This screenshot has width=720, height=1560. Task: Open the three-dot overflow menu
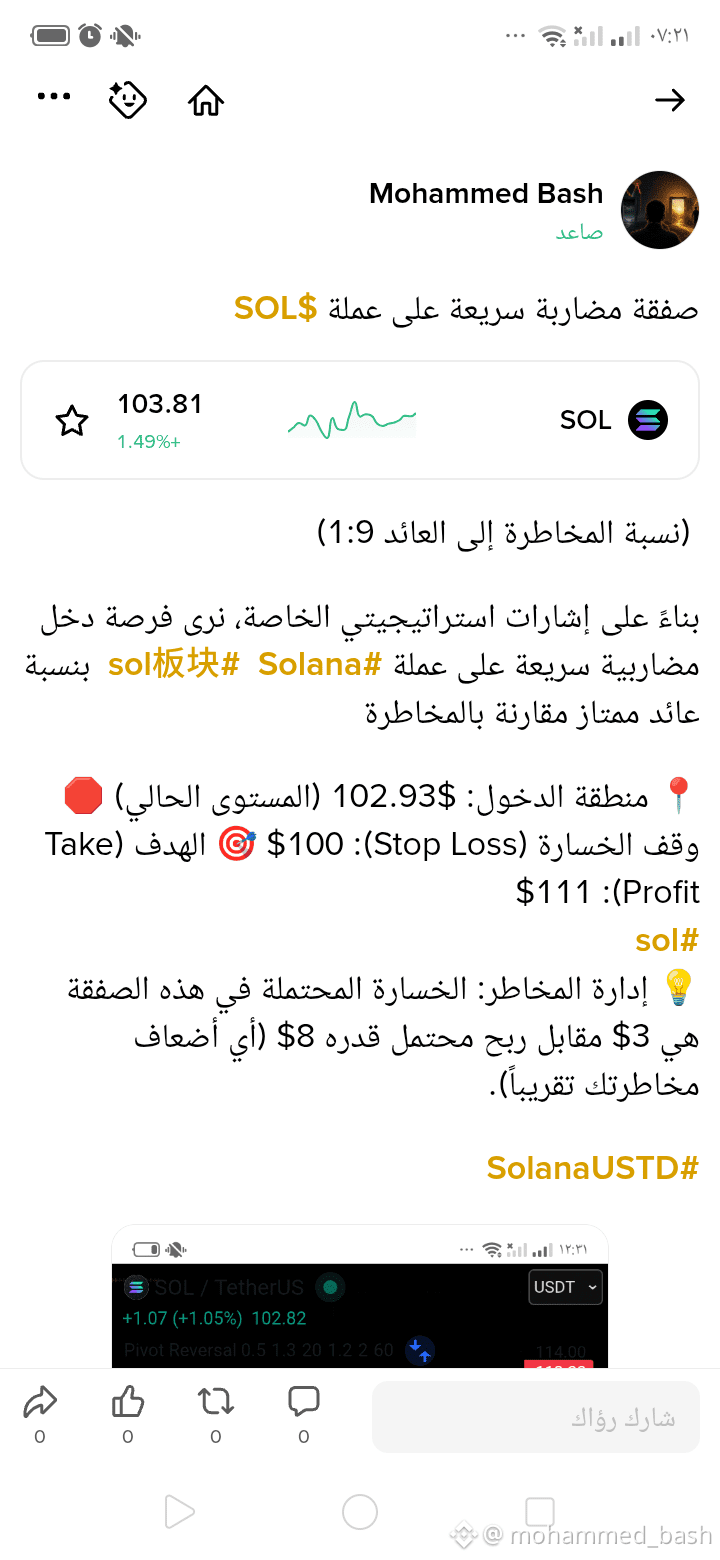[x=54, y=97]
